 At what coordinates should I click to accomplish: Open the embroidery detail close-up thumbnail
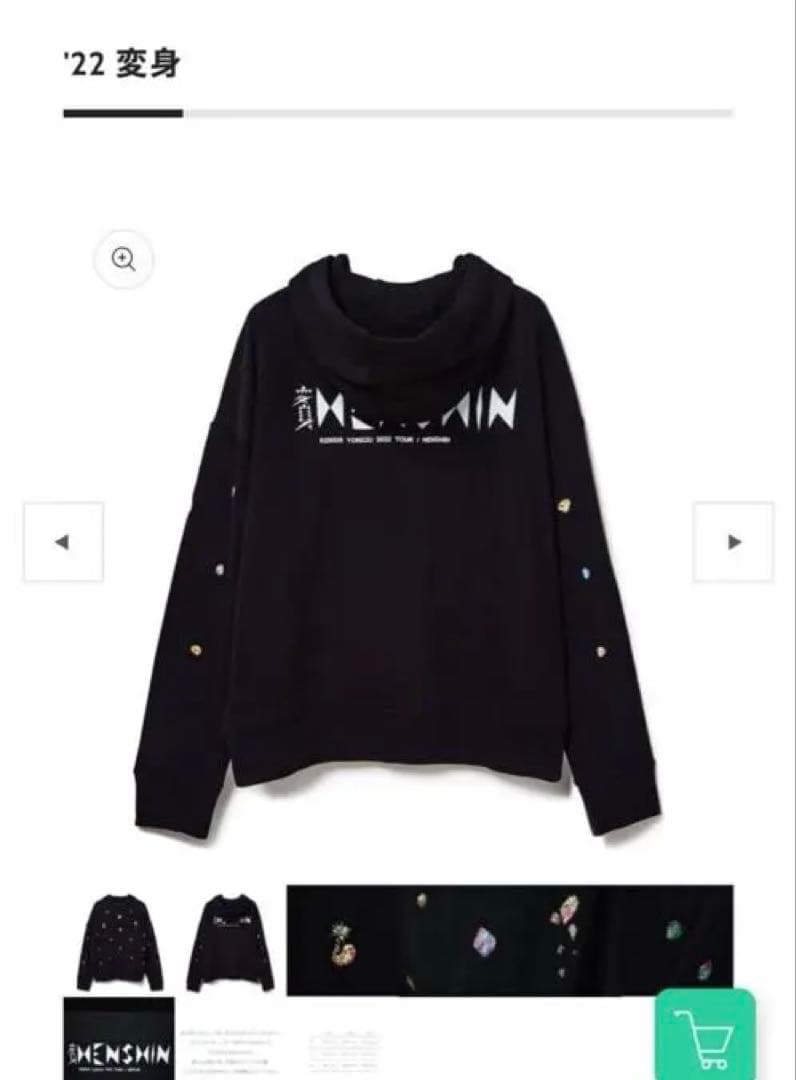(x=509, y=940)
